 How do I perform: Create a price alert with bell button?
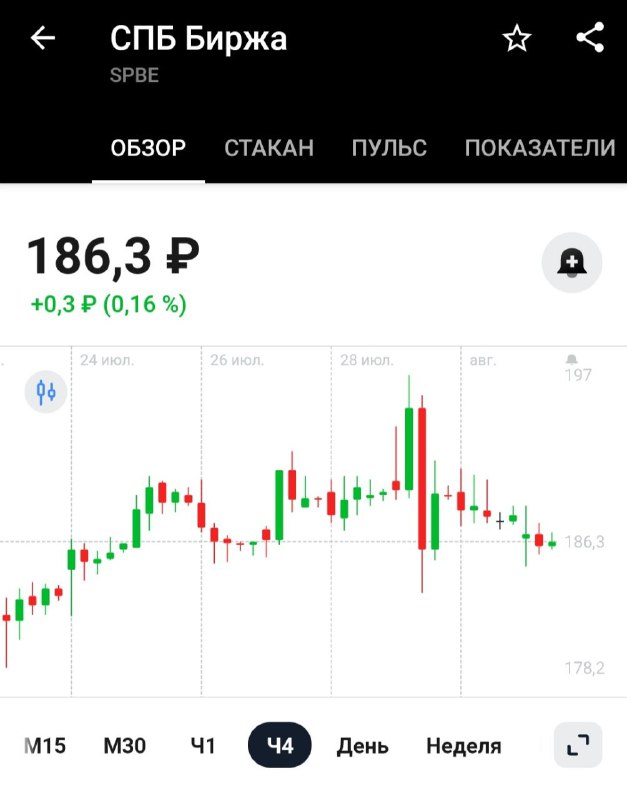[572, 264]
